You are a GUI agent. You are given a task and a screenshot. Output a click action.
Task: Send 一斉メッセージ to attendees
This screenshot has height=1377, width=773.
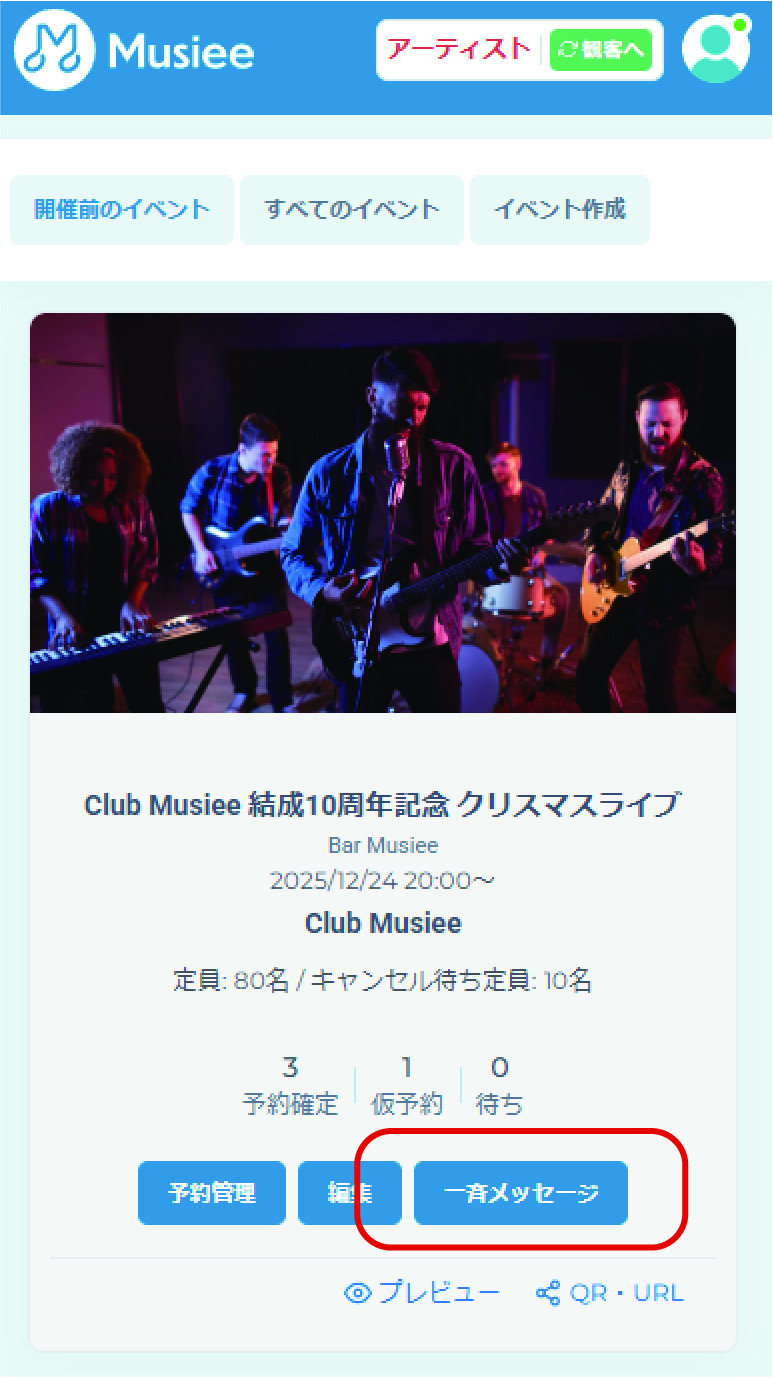tap(521, 1193)
